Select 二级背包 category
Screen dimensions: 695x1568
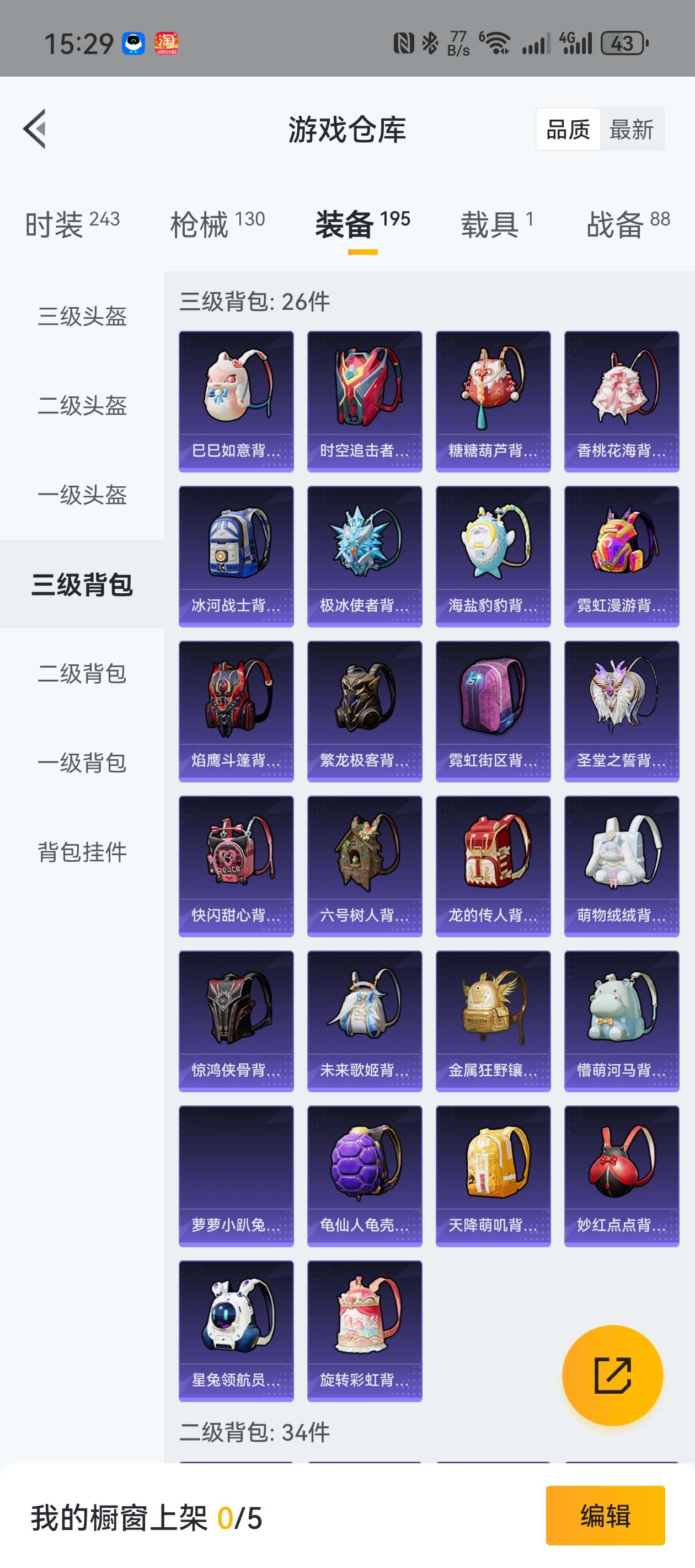82,673
